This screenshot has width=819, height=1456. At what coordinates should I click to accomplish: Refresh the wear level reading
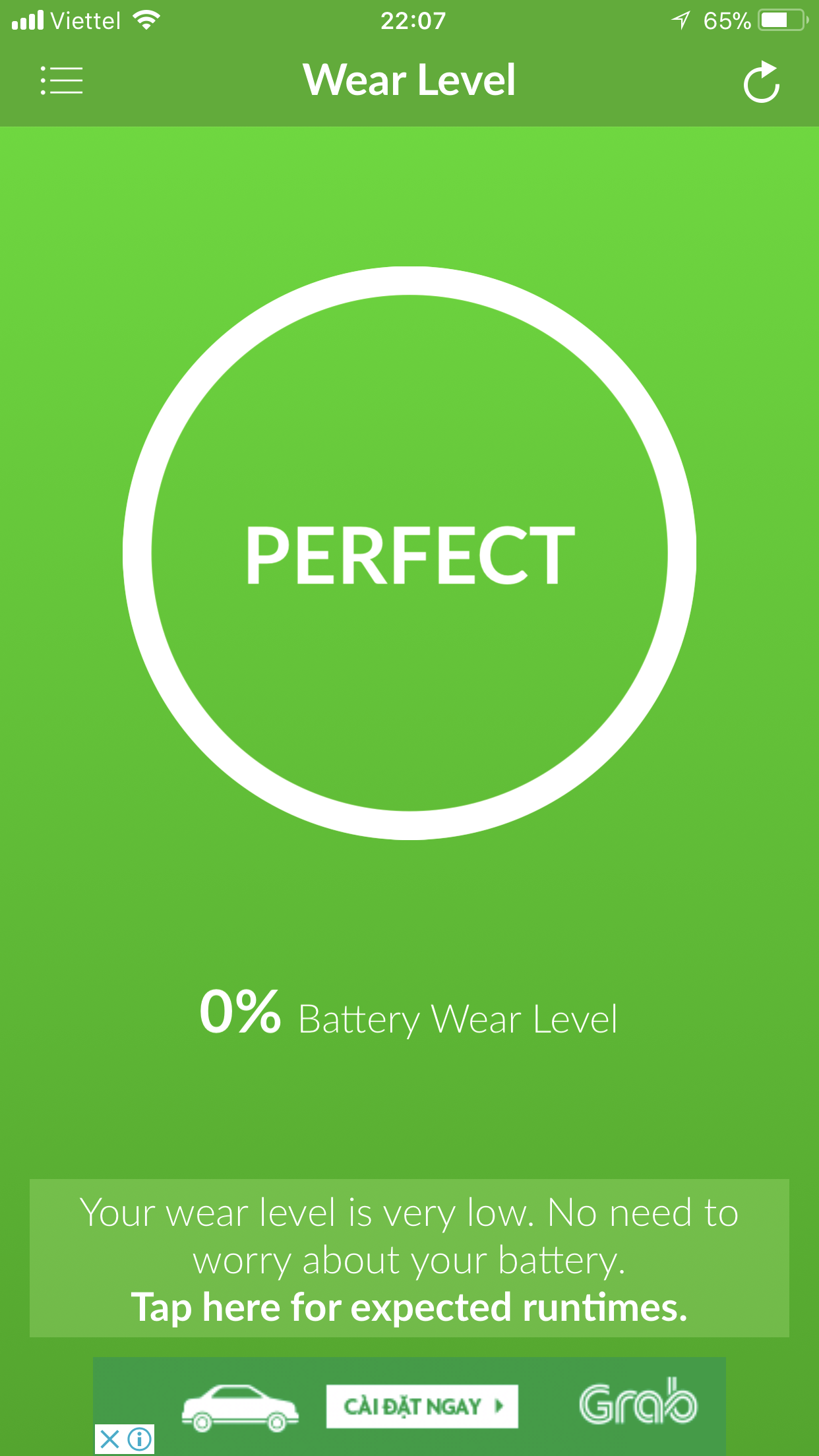pos(762,82)
